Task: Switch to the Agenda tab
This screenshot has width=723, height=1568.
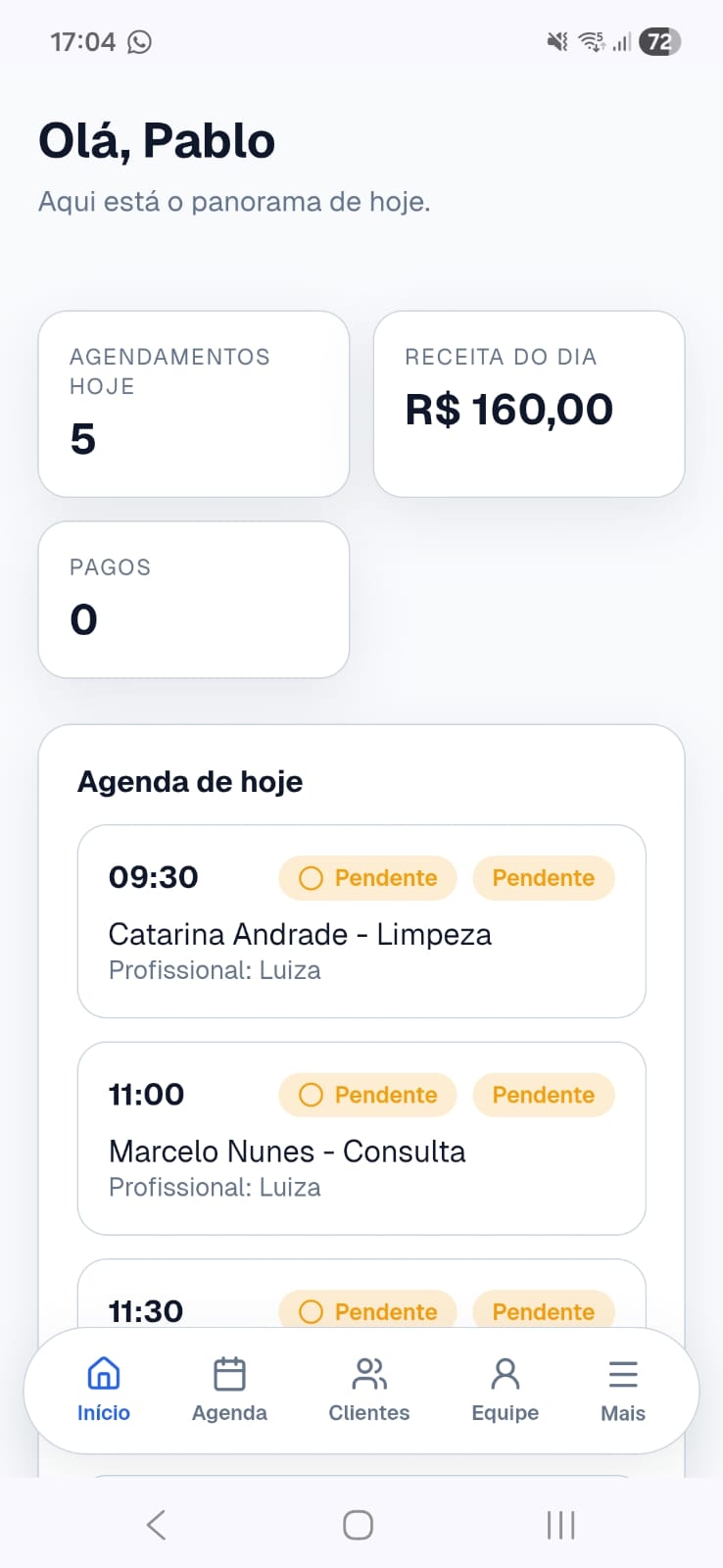Action: 229,1389
